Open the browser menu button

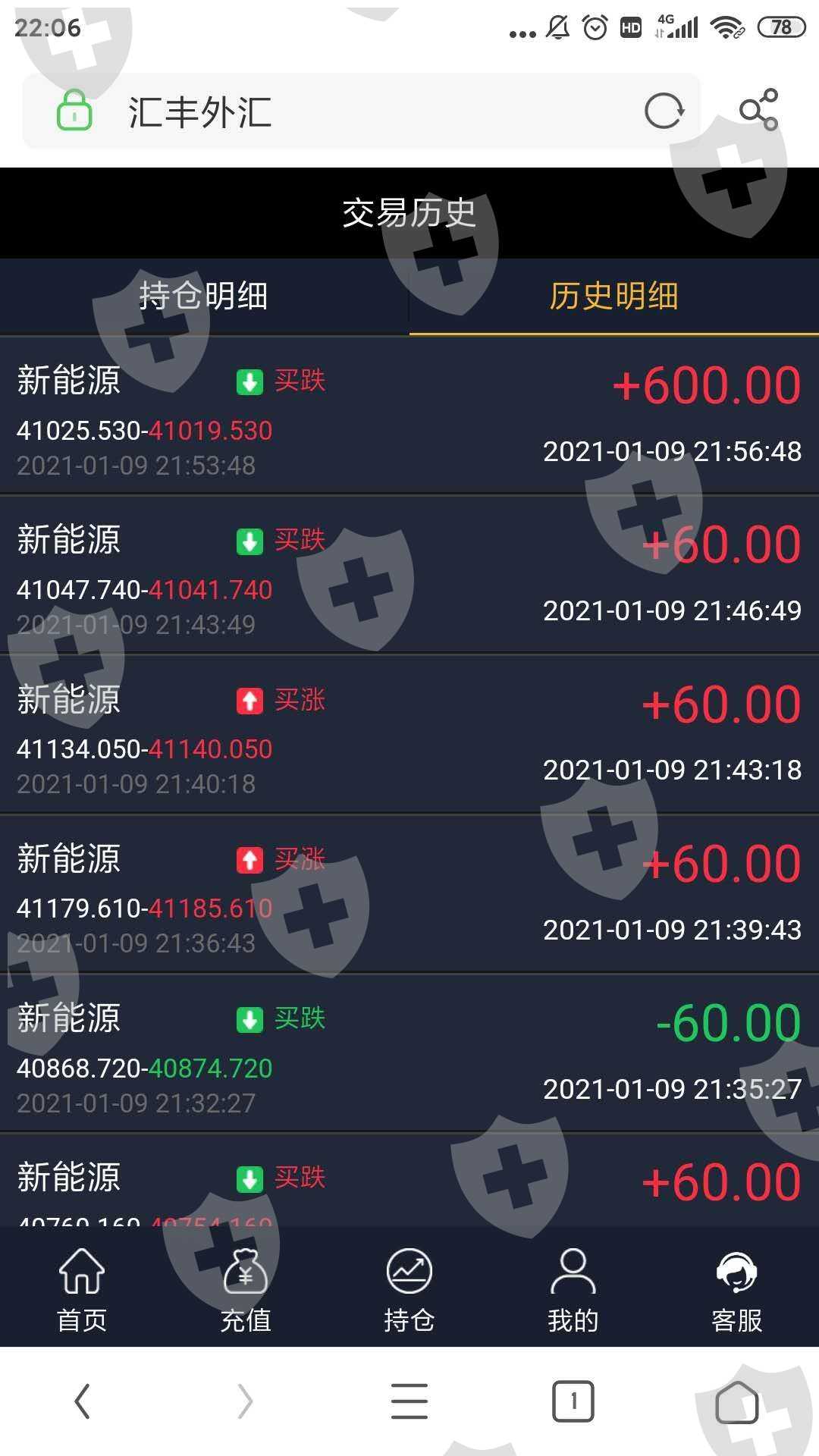point(409,1401)
